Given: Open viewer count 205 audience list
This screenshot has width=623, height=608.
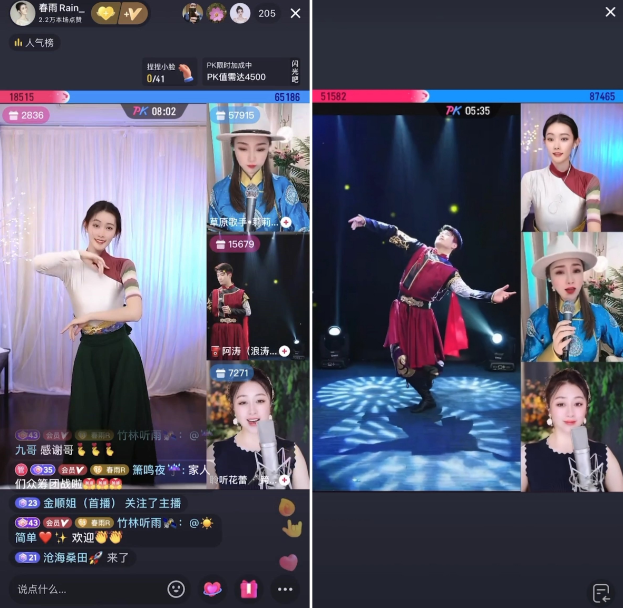Looking at the screenshot, I should pos(266,13).
